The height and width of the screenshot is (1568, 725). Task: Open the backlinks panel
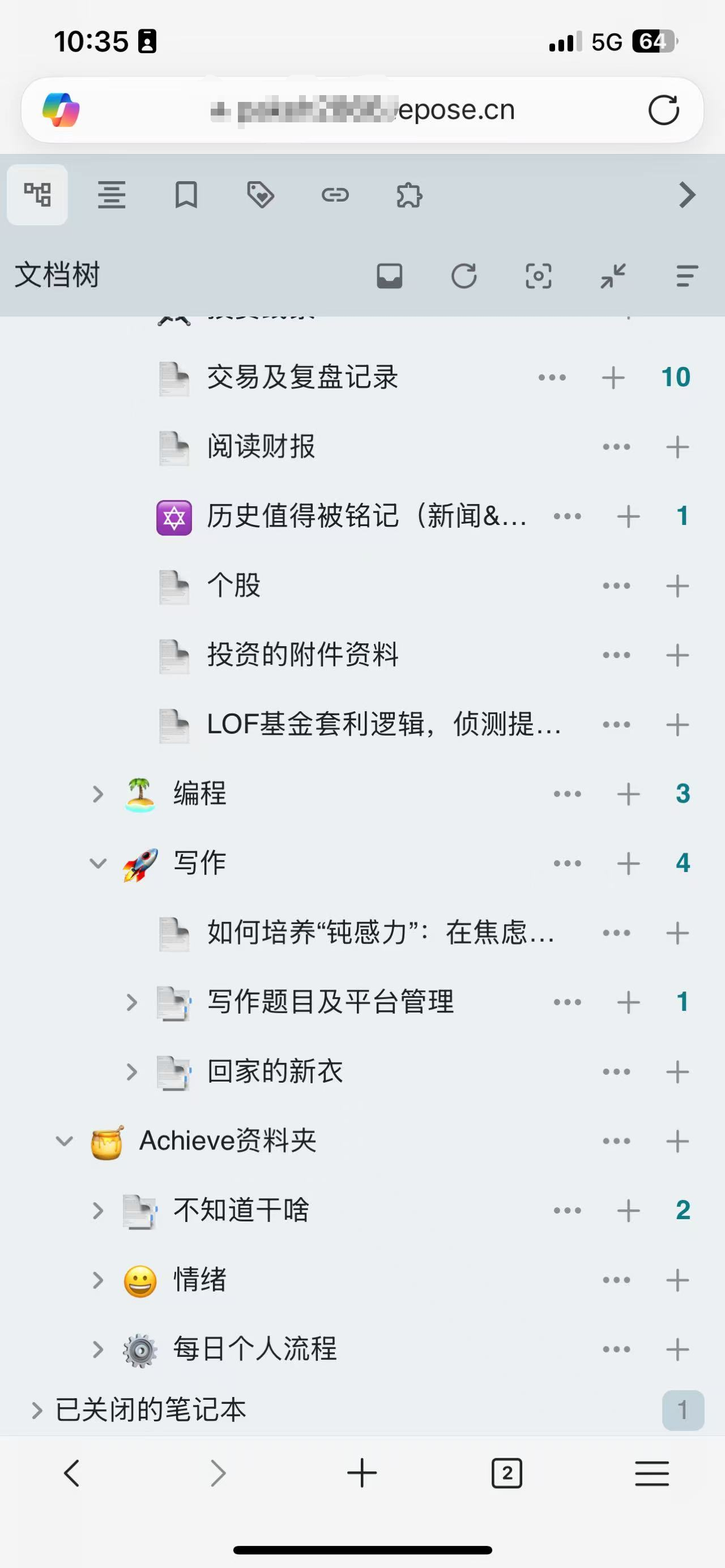(x=336, y=195)
